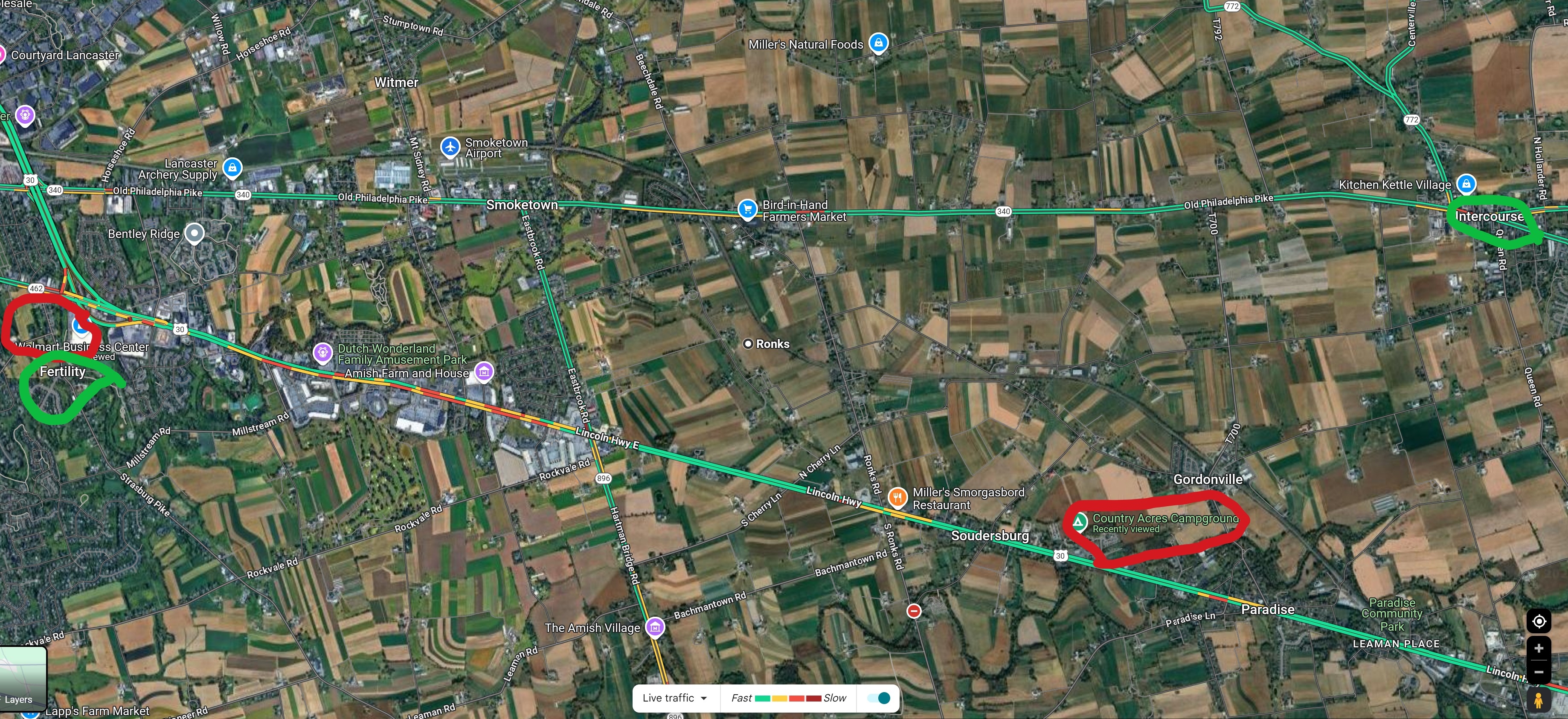Image resolution: width=1568 pixels, height=719 pixels.
Task: Open The Amish Village marker
Action: (x=655, y=626)
